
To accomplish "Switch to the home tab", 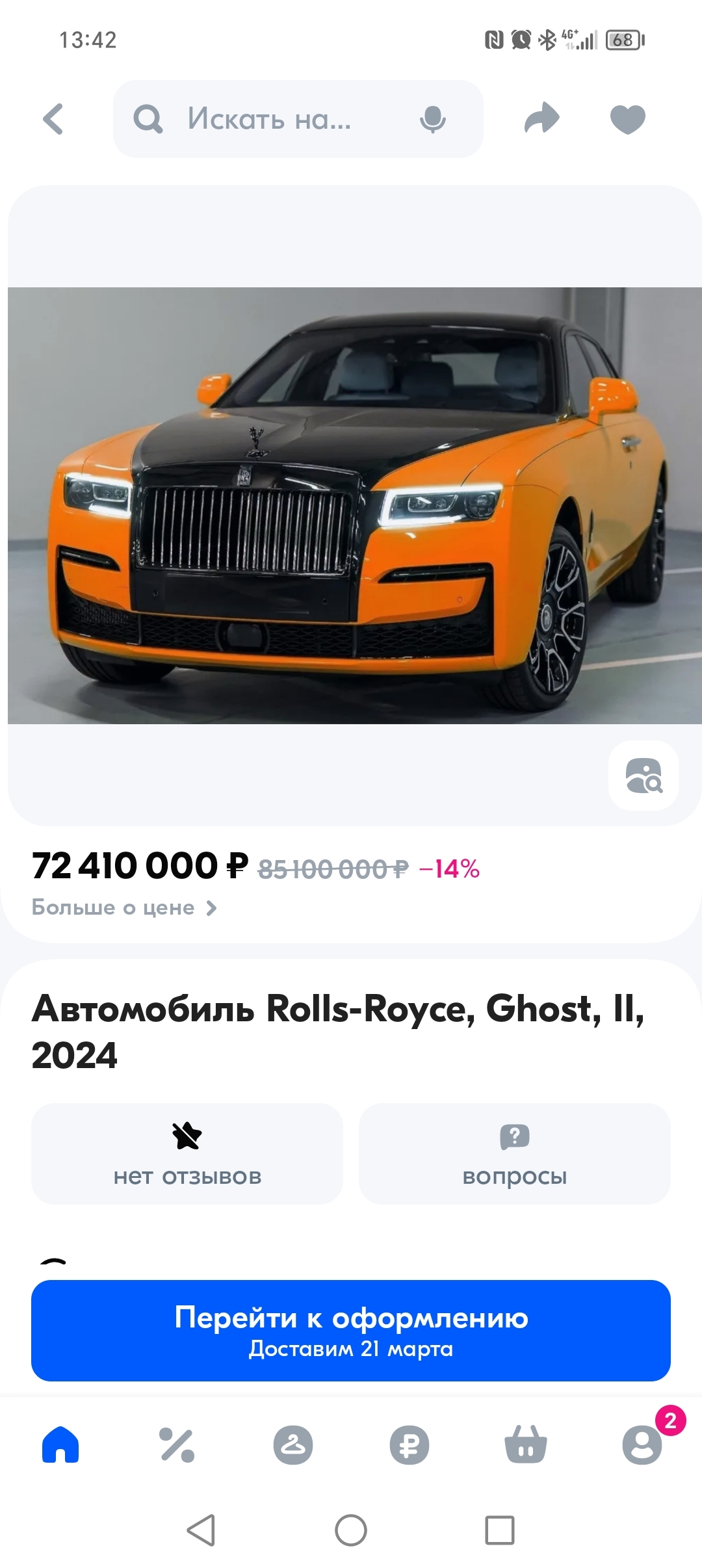I will (60, 1444).
